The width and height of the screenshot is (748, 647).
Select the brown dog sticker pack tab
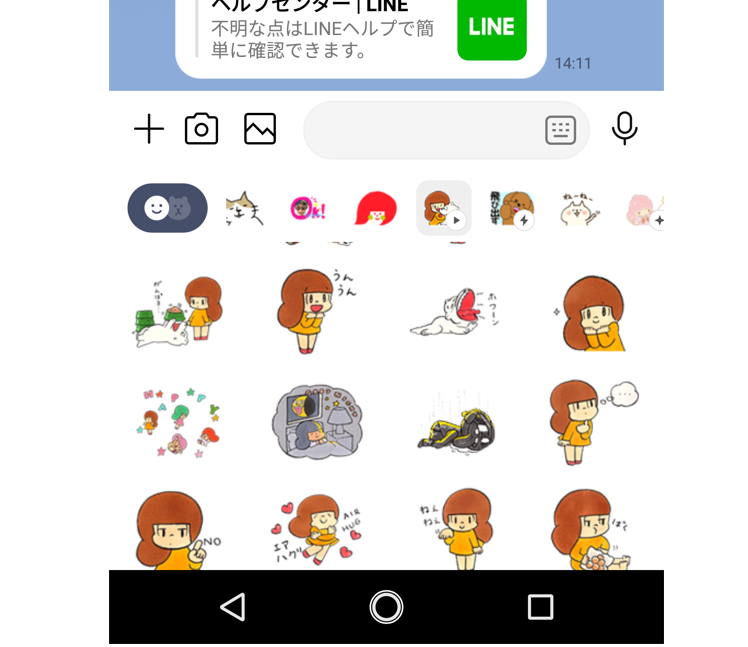(511, 208)
